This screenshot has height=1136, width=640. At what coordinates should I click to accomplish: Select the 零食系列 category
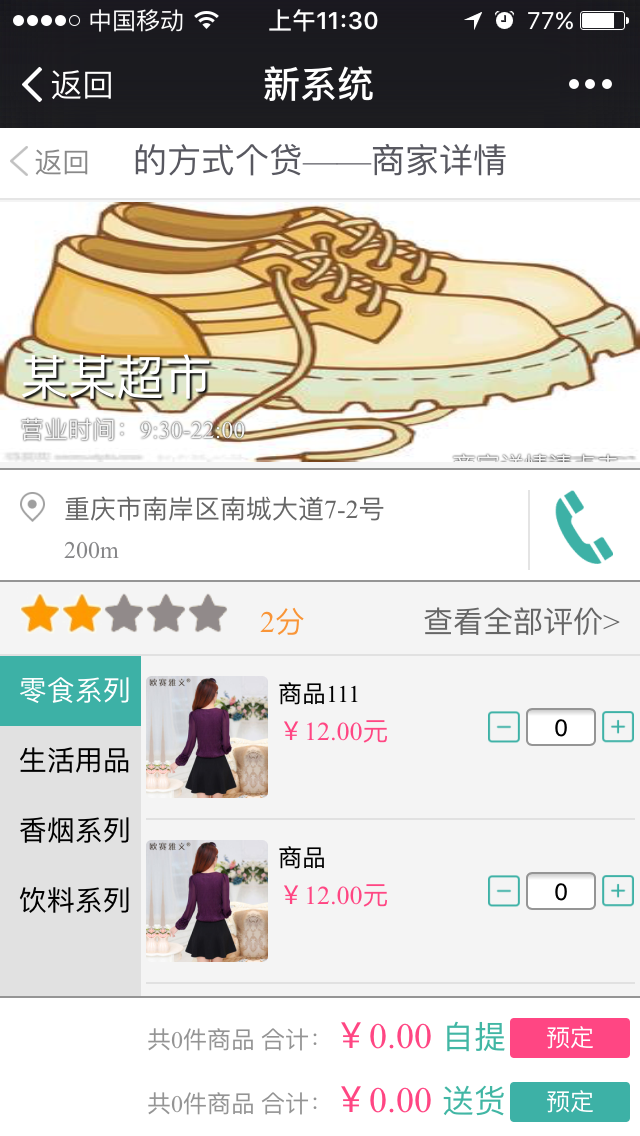click(74, 690)
